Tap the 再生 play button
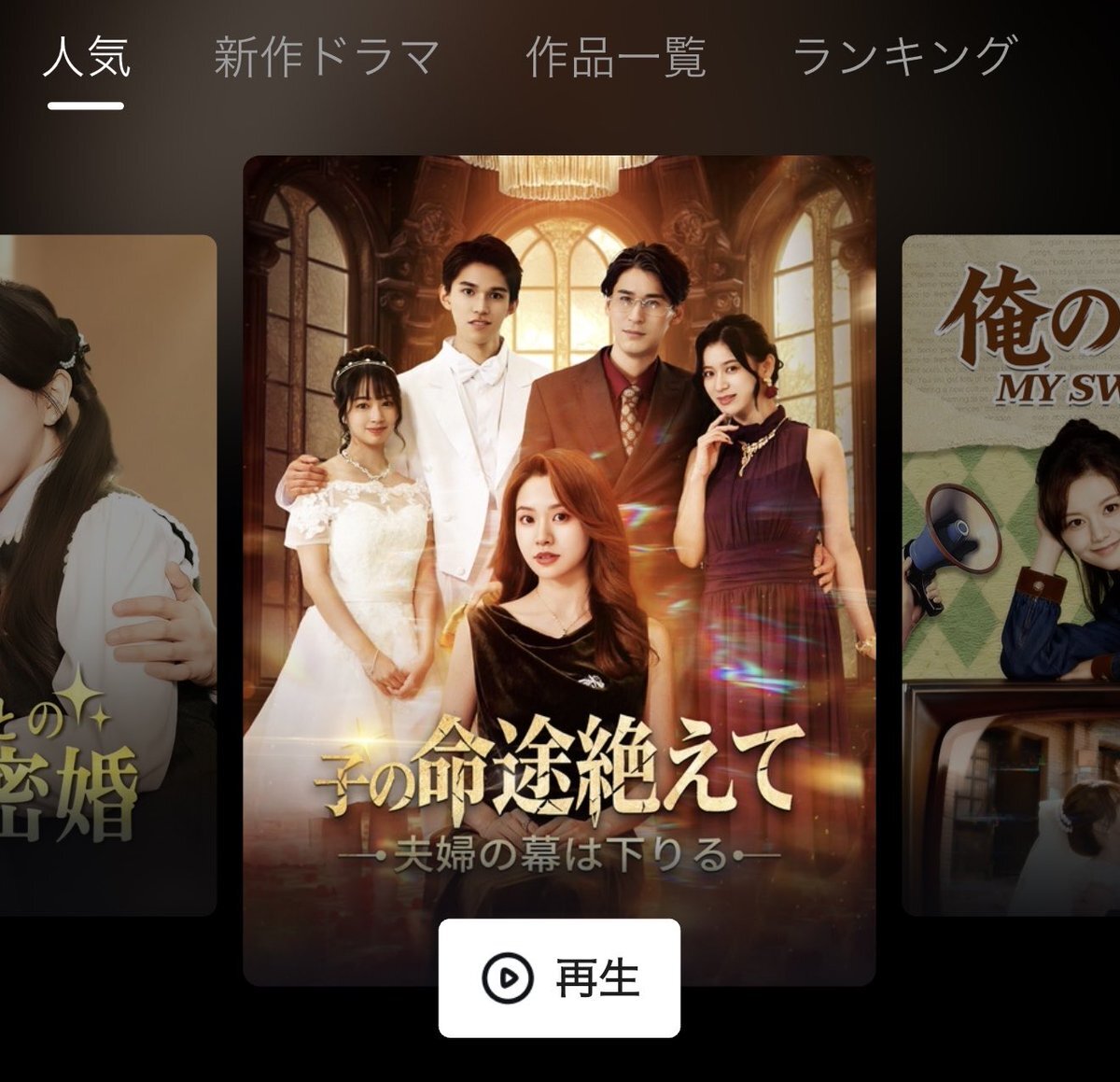Image resolution: width=1120 pixels, height=1082 pixels. pos(559,977)
